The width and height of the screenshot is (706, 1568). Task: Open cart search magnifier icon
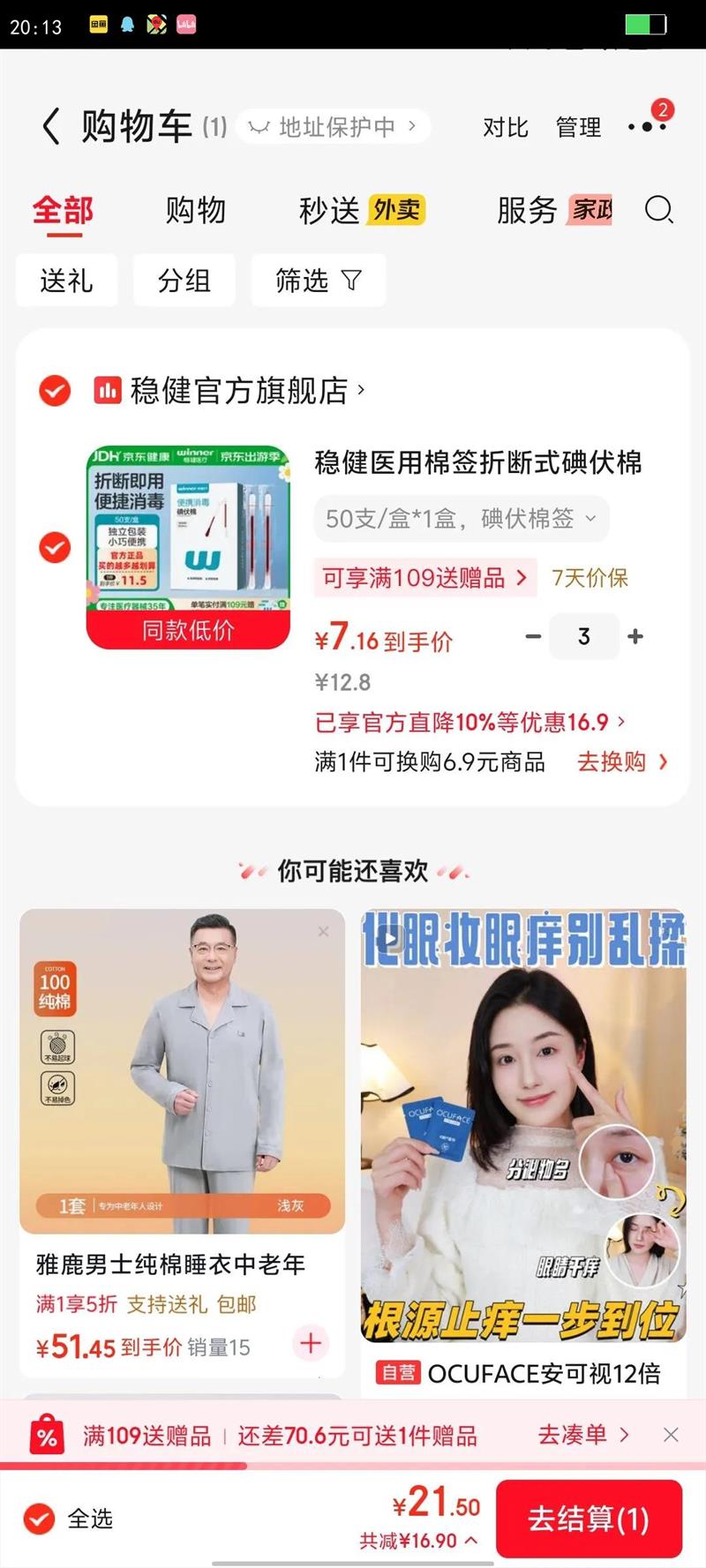(659, 210)
